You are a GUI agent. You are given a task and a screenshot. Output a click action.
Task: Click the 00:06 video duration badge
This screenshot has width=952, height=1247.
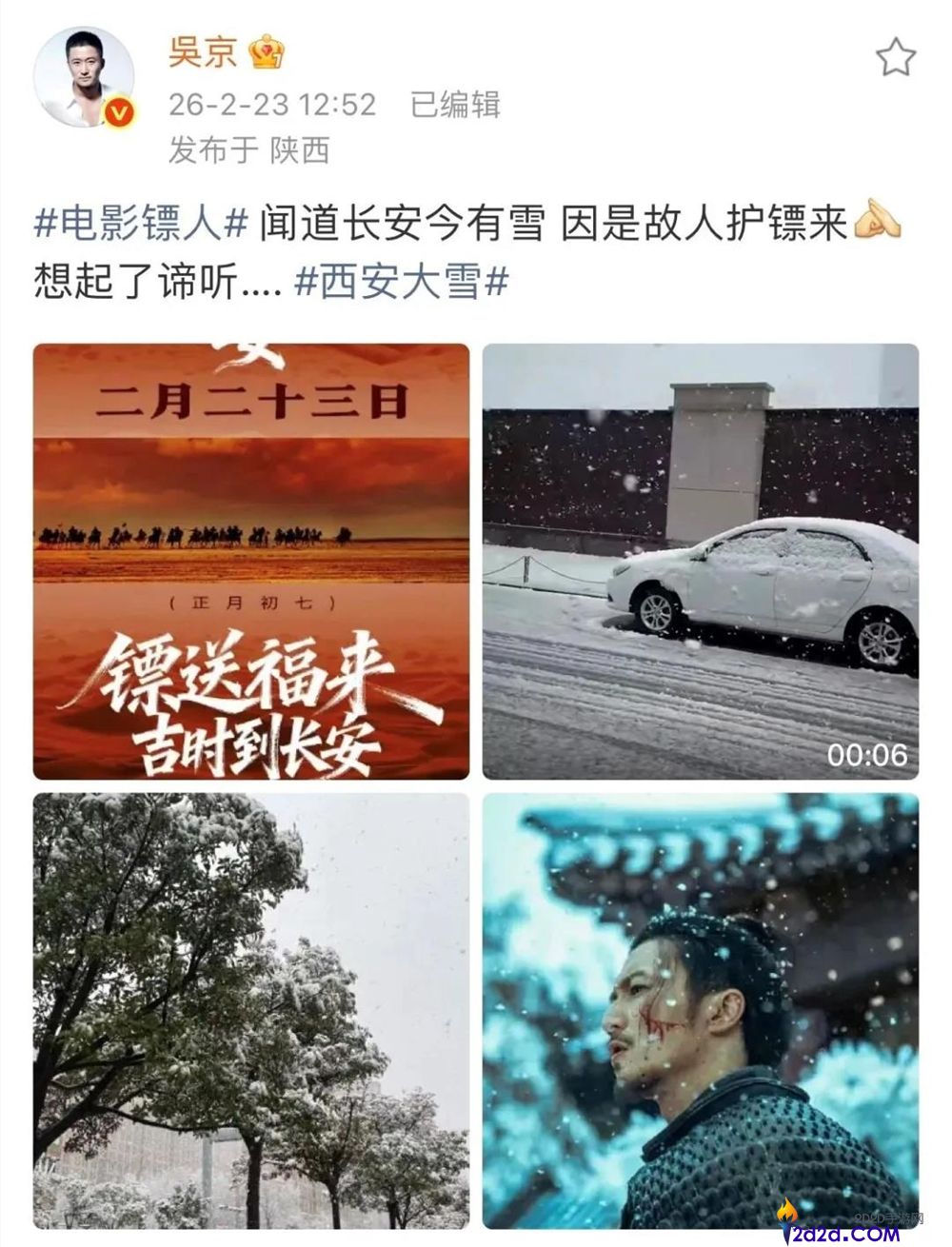868,753
